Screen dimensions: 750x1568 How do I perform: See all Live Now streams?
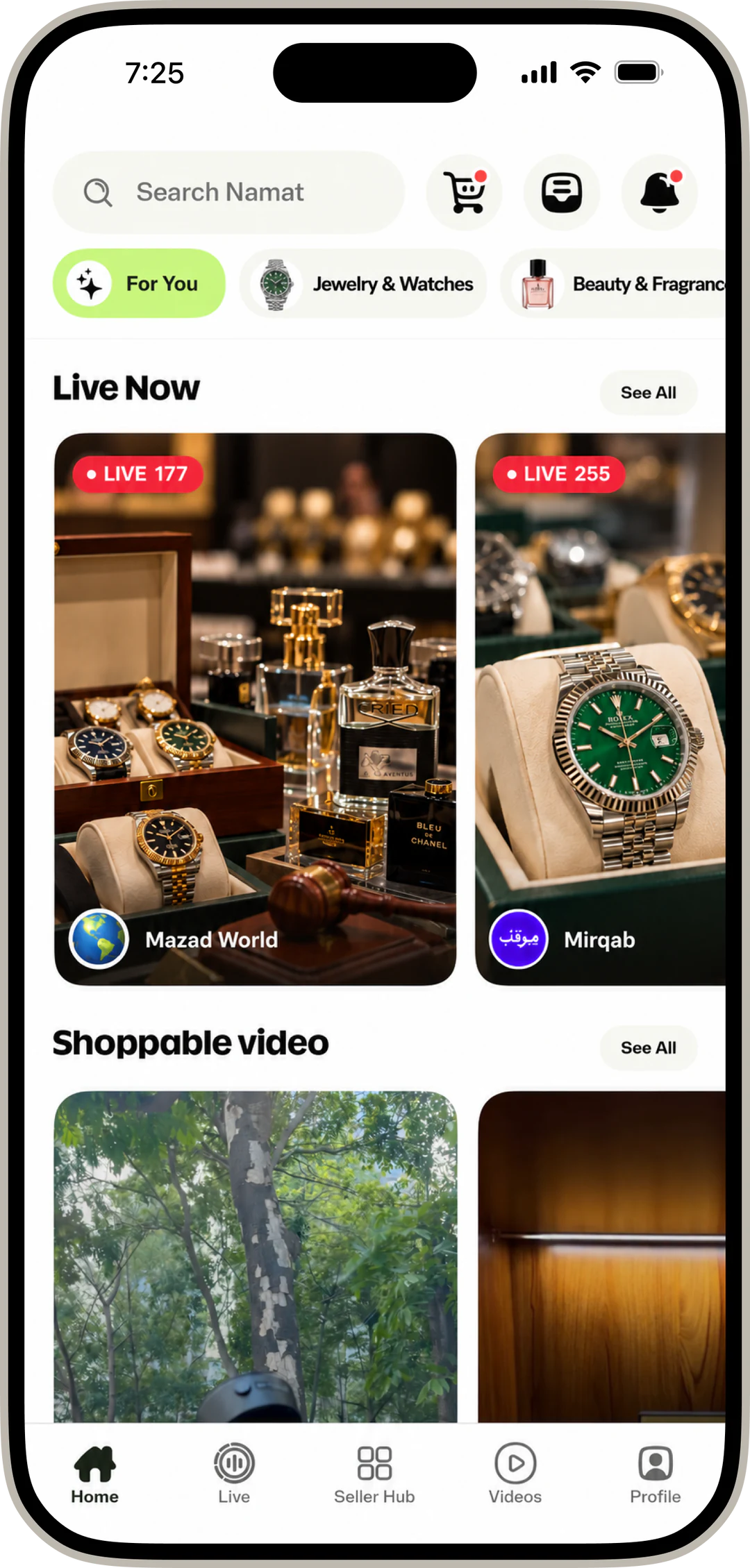pos(648,393)
